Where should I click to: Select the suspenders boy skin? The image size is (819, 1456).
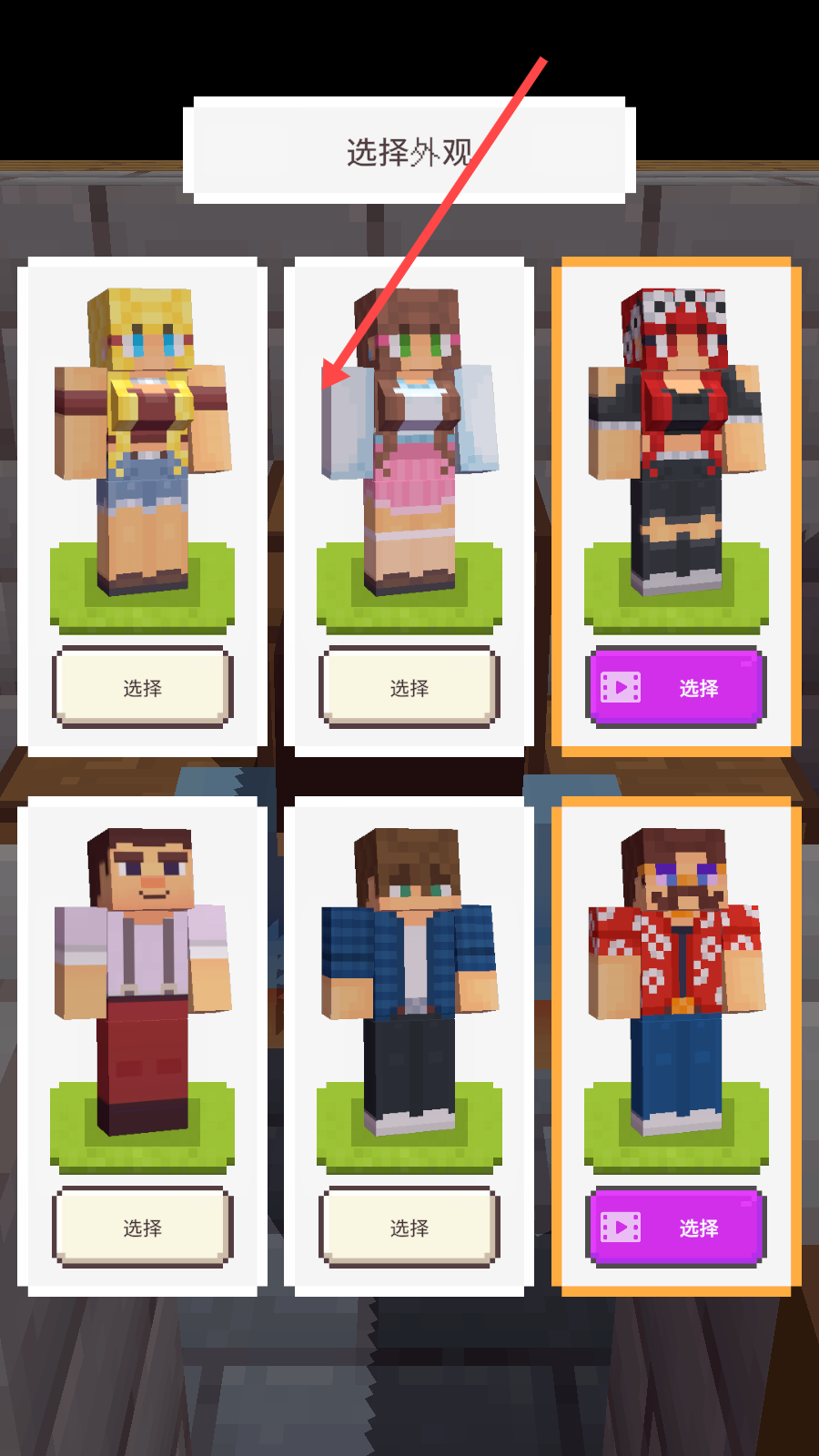coord(143,1227)
